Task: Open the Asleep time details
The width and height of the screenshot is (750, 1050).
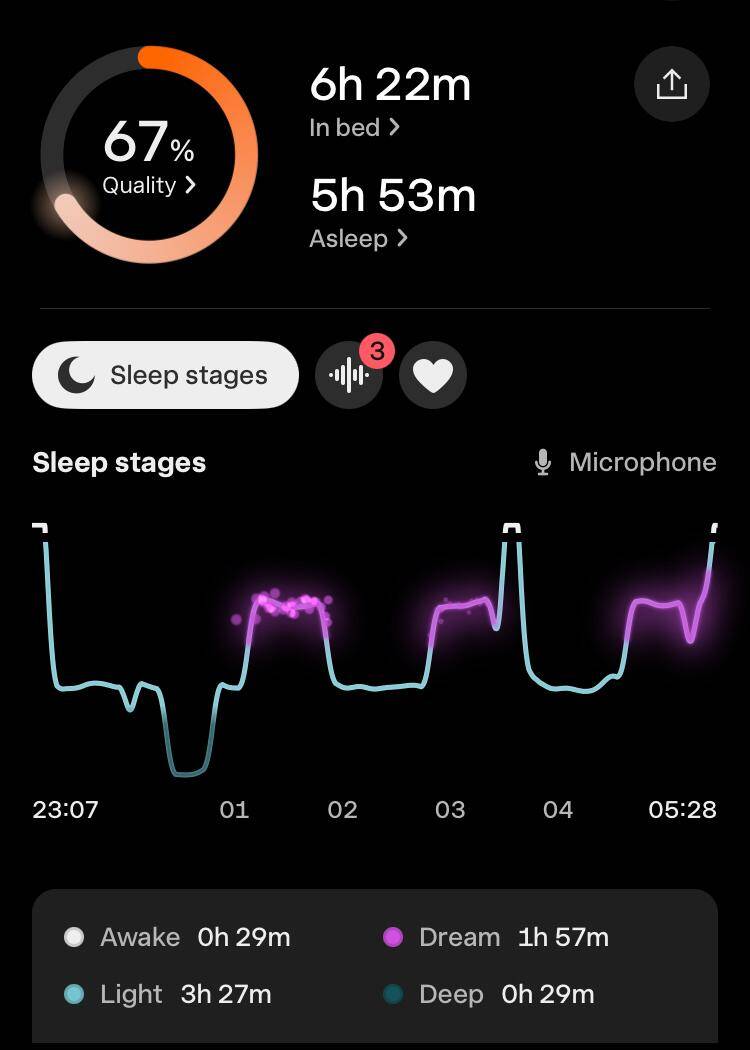Action: [359, 238]
